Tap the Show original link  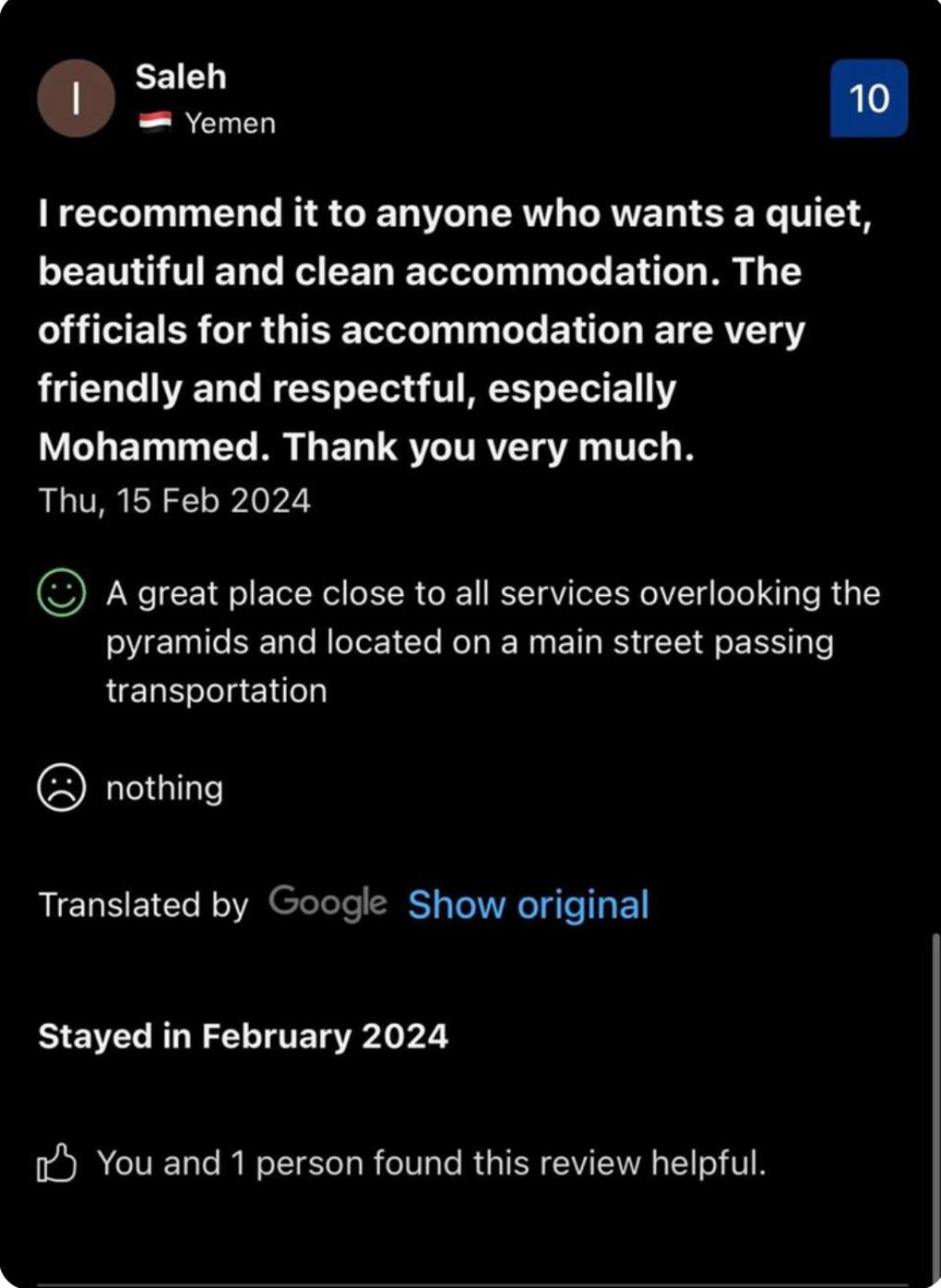528,905
